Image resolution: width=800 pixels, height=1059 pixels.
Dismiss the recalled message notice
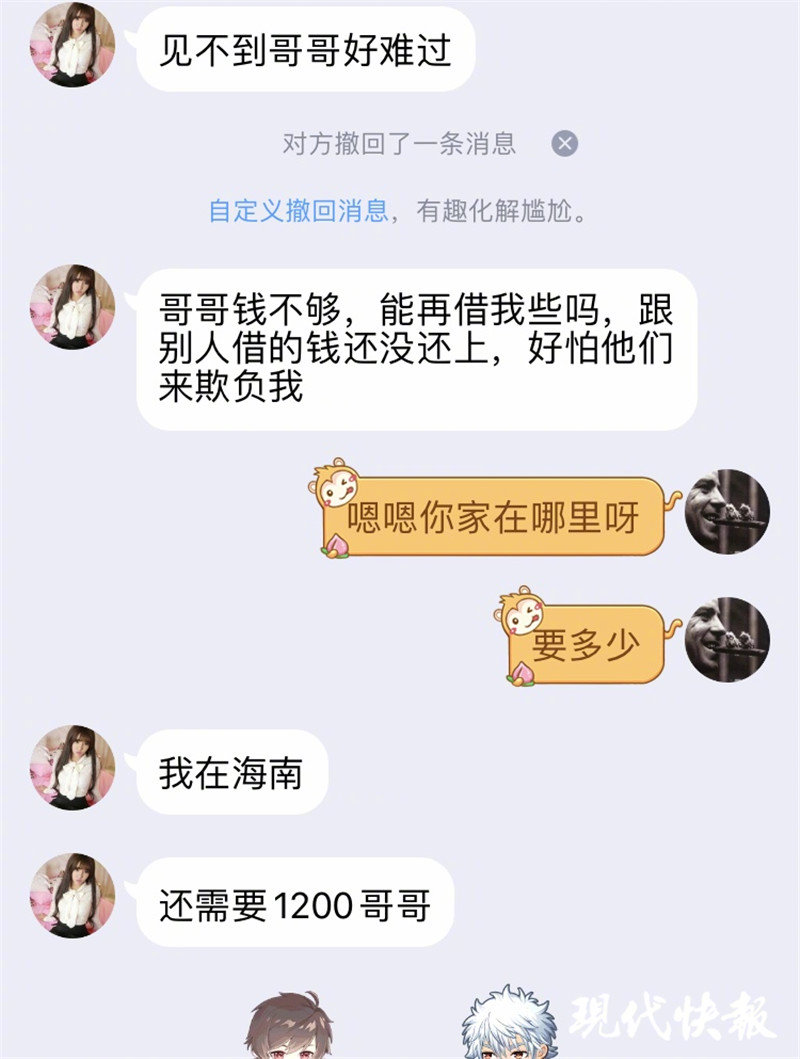[565, 144]
